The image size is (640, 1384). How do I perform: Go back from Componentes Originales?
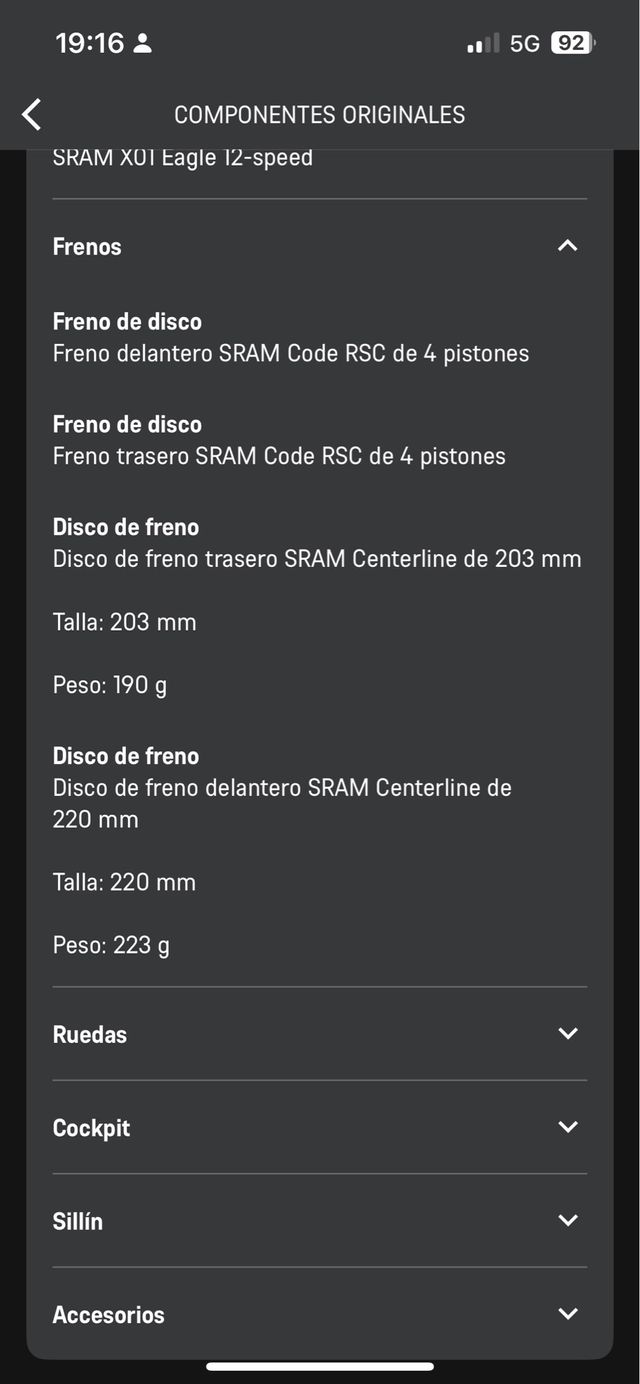32,115
